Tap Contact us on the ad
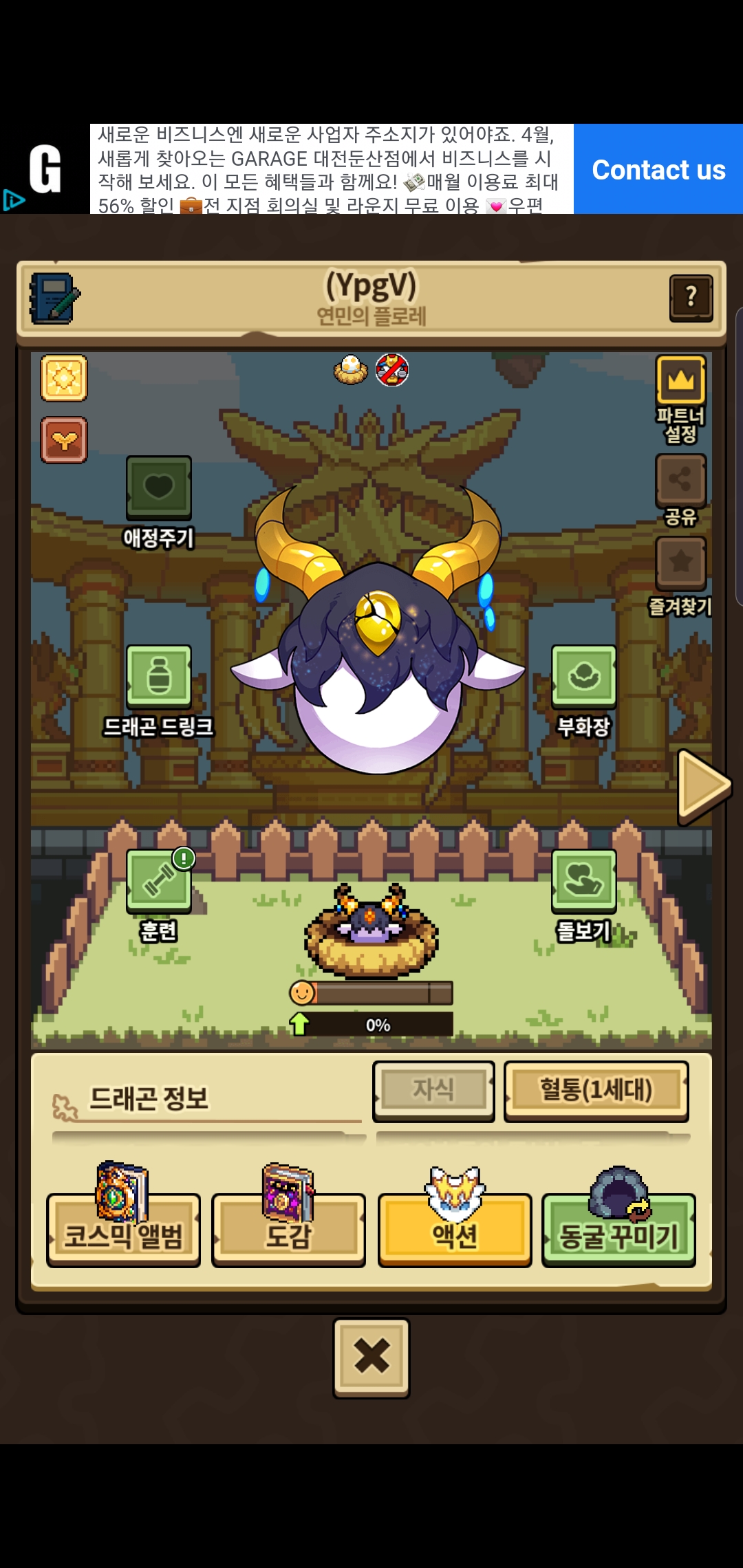This screenshot has height=1568, width=743. (x=658, y=169)
